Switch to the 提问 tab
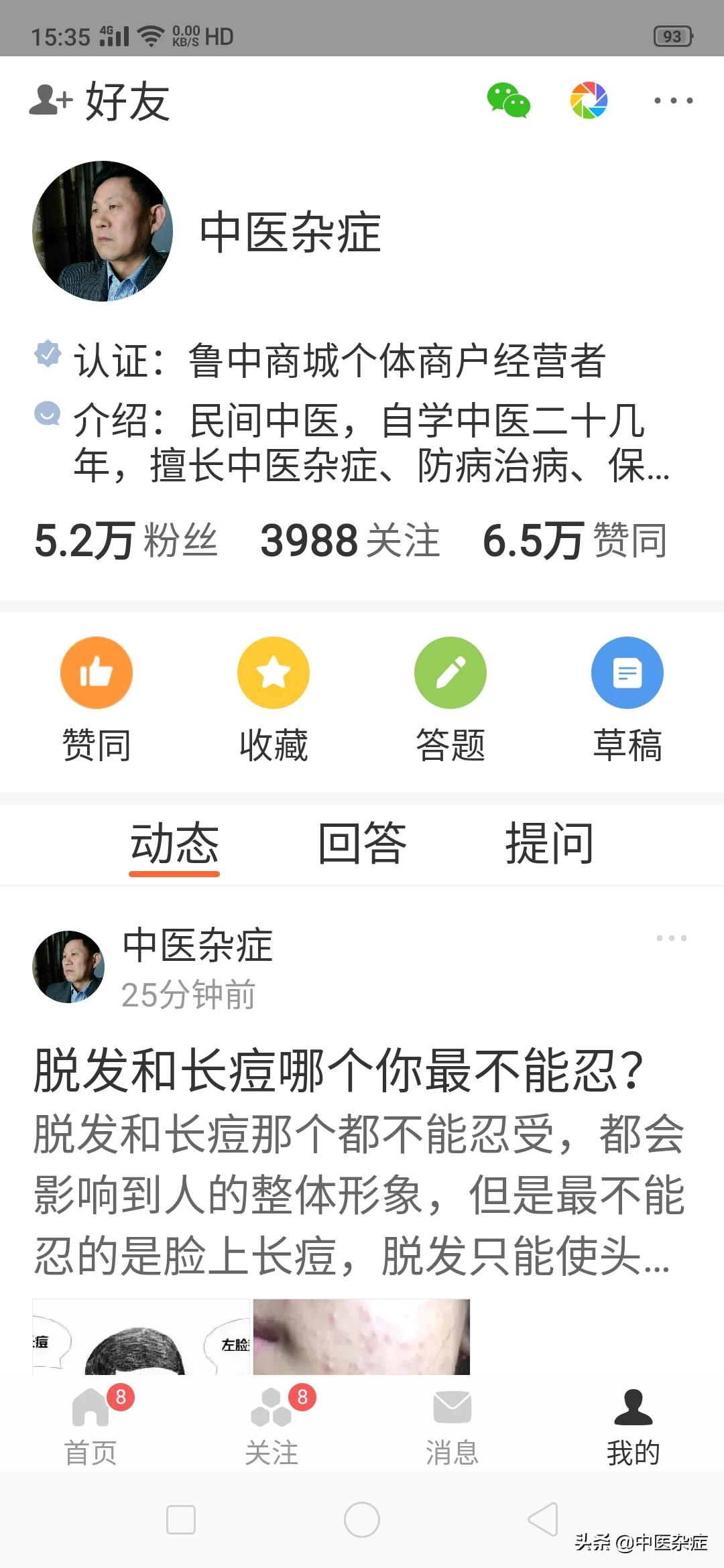Image resolution: width=724 pixels, height=1568 pixels. tap(550, 846)
